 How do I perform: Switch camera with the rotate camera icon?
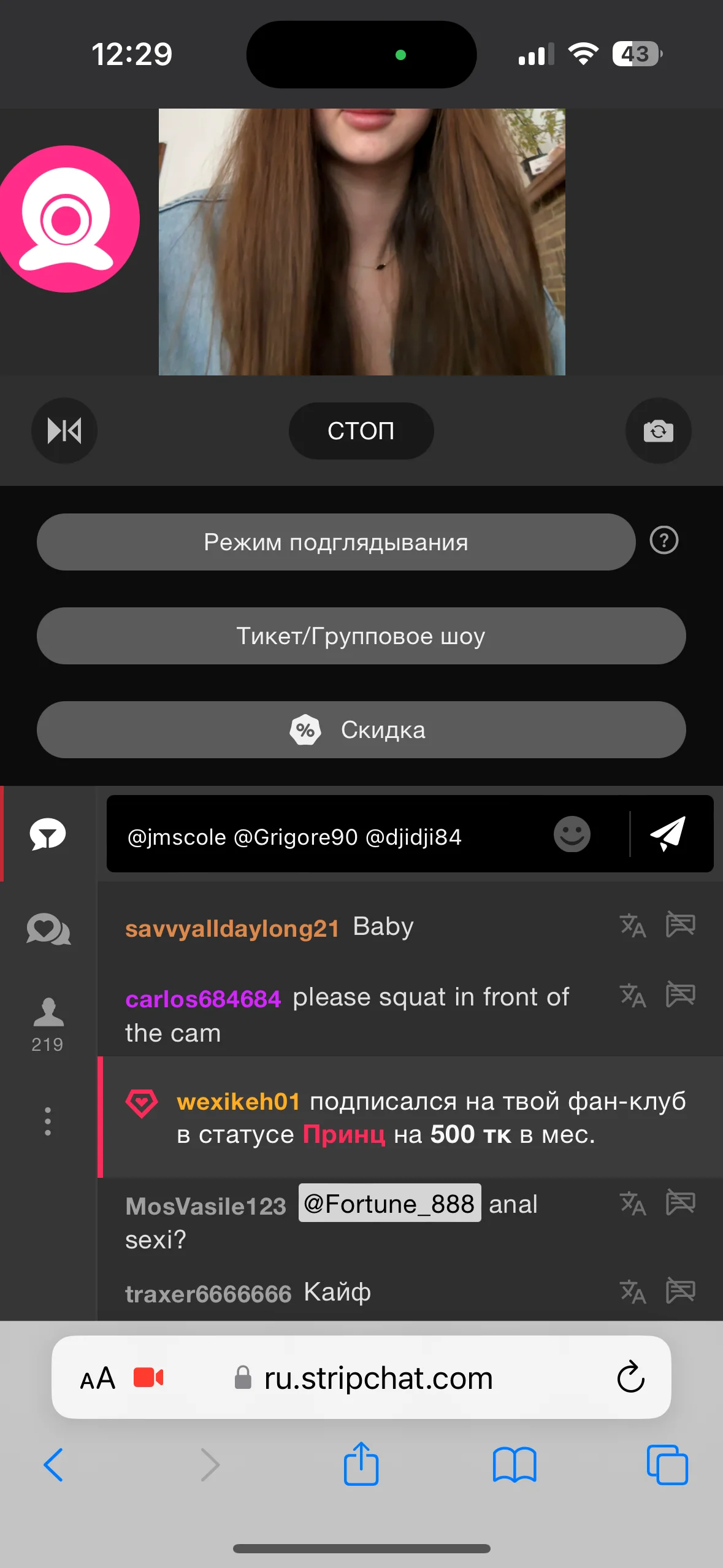click(658, 431)
